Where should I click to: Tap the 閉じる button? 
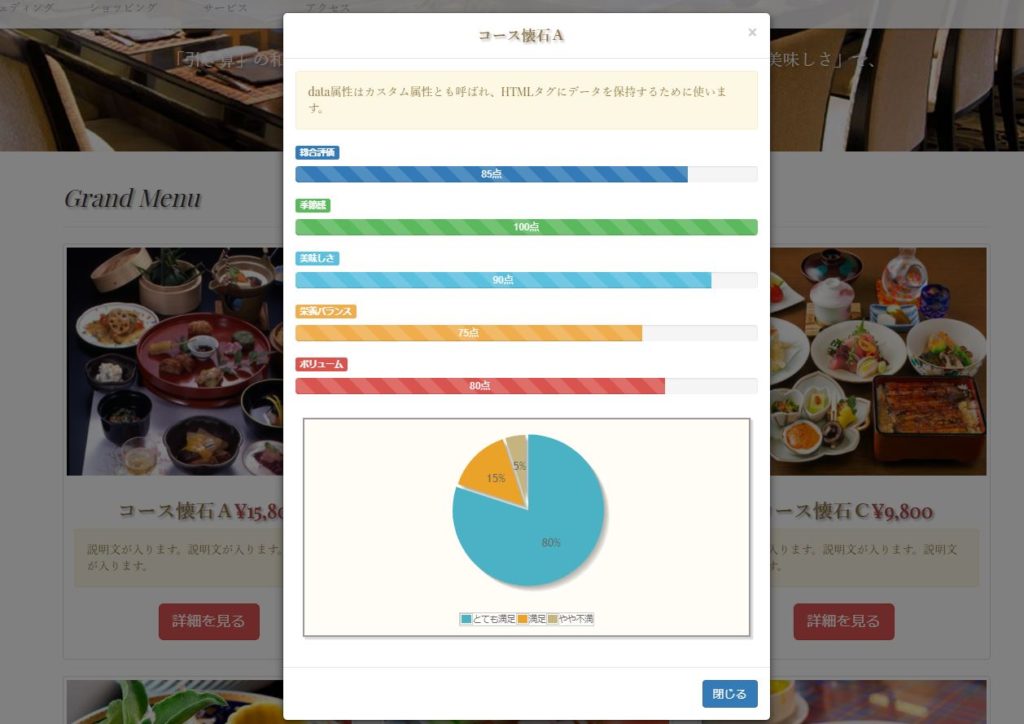click(729, 694)
